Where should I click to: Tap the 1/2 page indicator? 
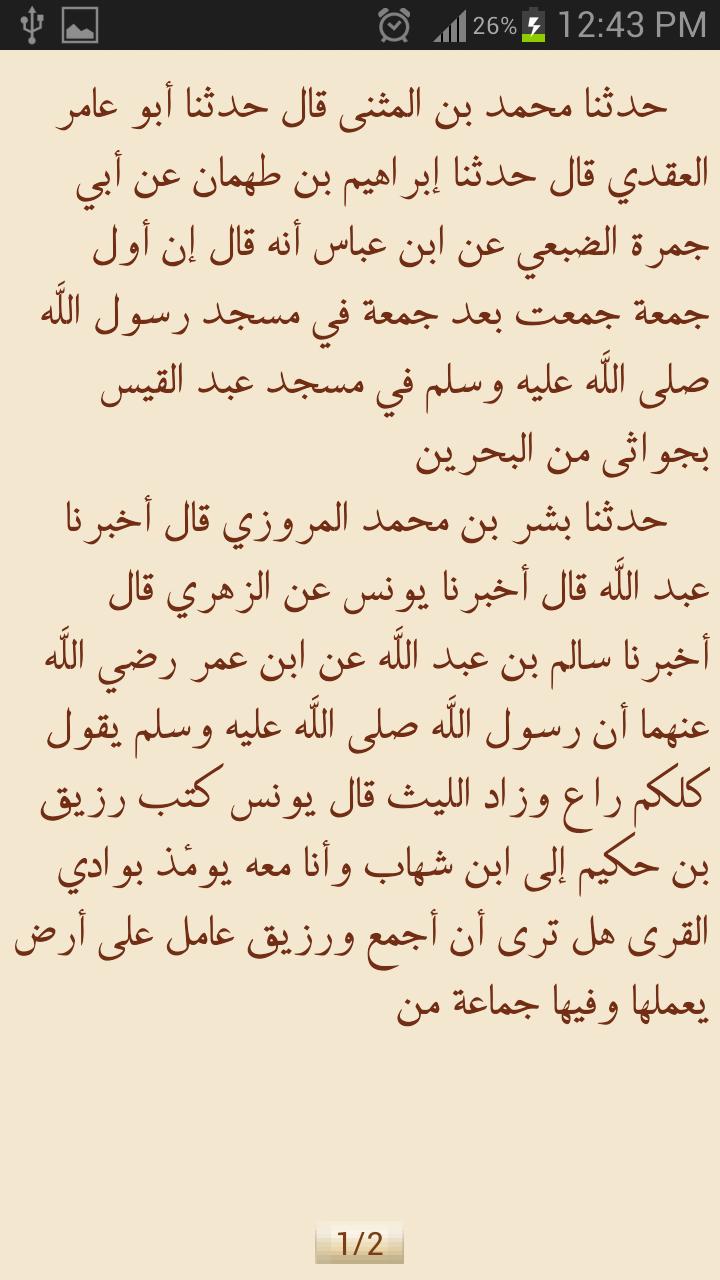coord(360,1243)
